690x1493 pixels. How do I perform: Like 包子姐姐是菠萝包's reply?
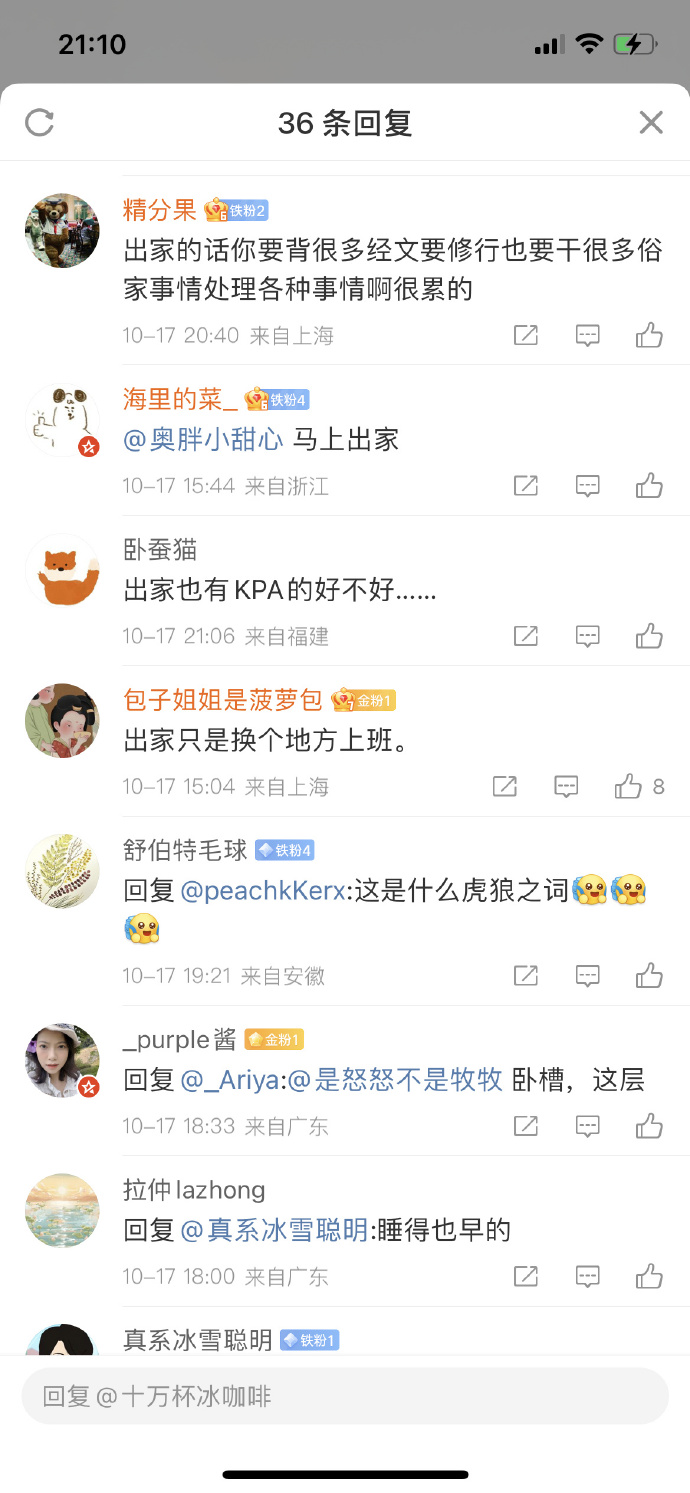[628, 787]
